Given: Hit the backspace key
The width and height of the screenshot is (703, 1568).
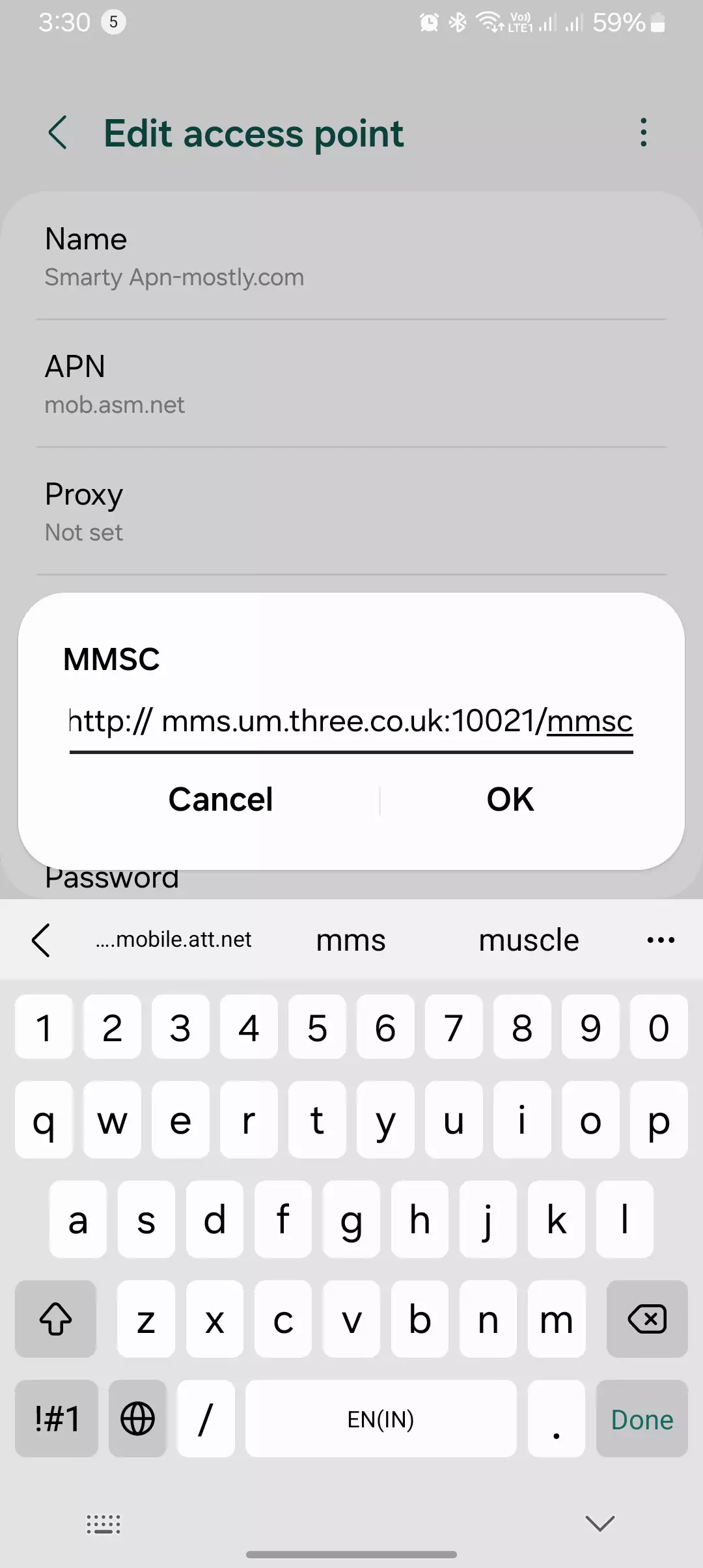Looking at the screenshot, I should click(x=646, y=1319).
